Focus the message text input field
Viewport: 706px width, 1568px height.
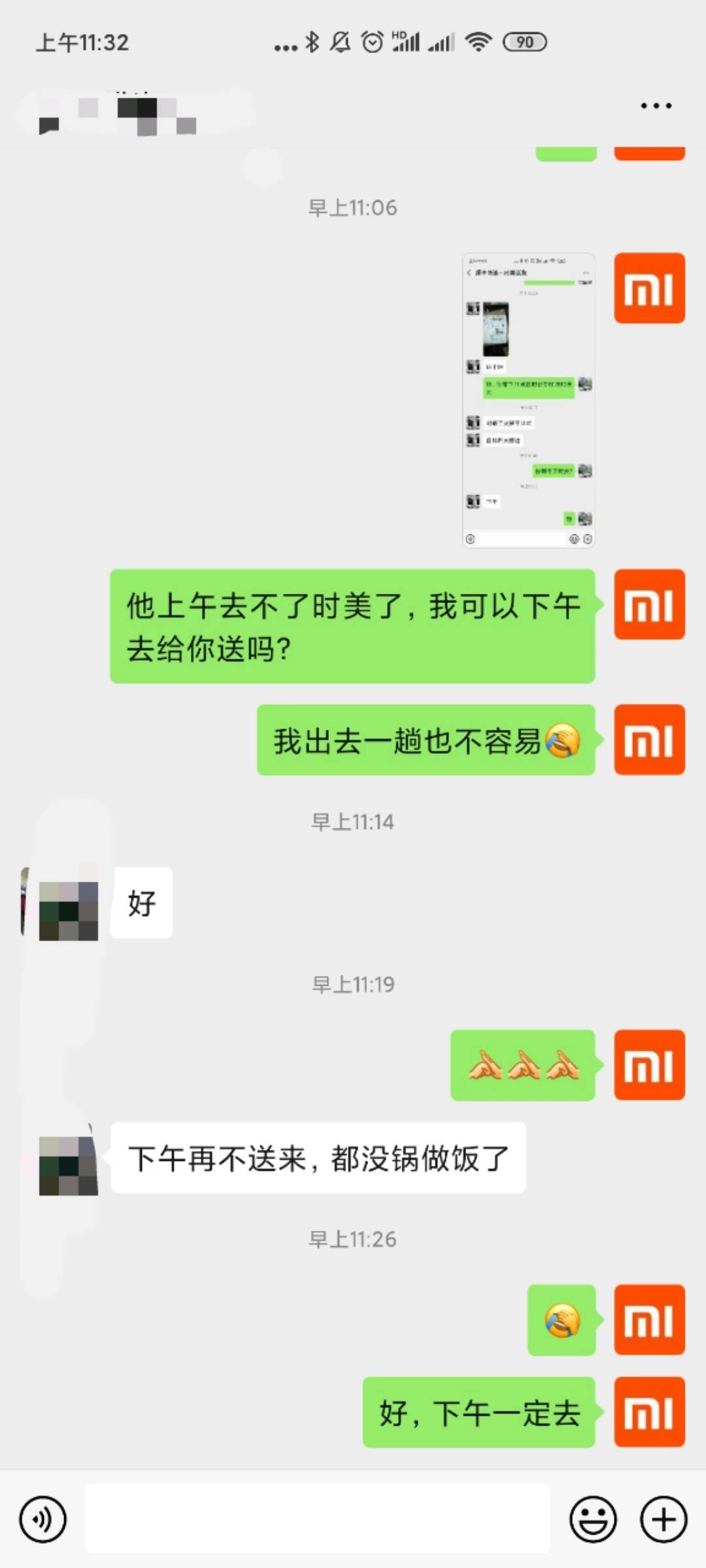click(x=318, y=1519)
